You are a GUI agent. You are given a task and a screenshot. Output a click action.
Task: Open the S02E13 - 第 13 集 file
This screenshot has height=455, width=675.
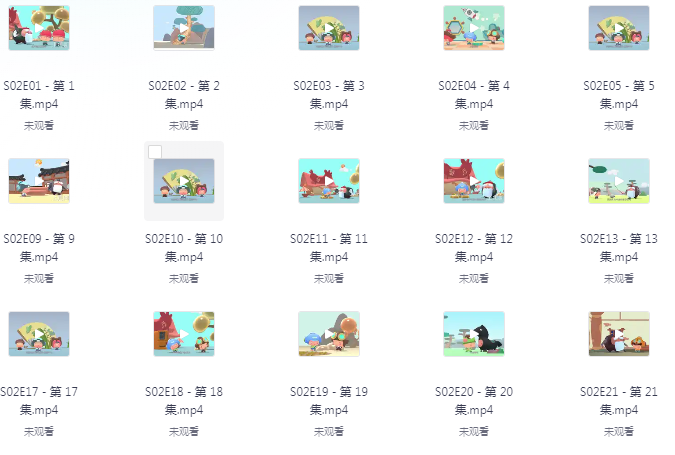coord(619,181)
